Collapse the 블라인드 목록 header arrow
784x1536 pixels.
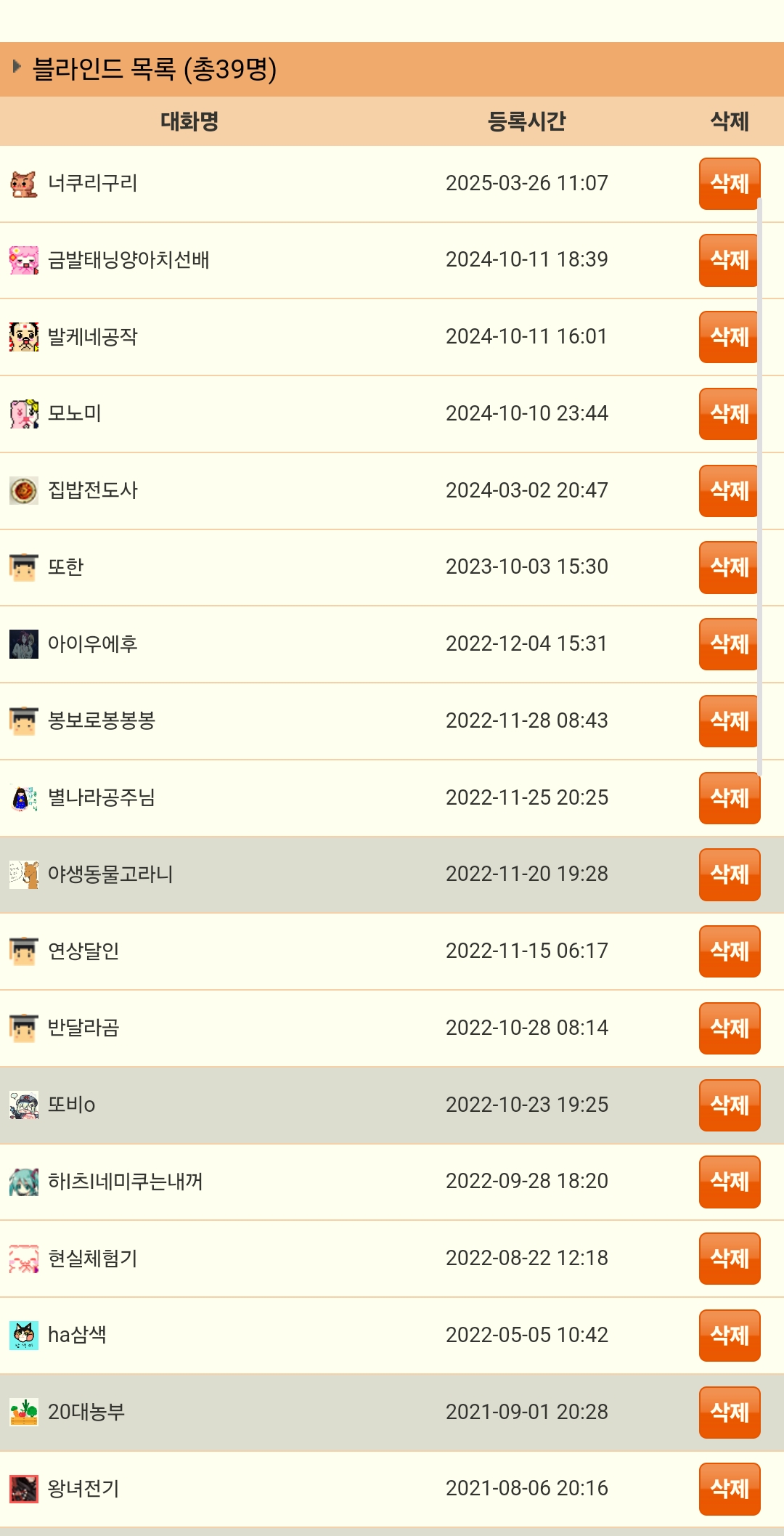point(17,67)
